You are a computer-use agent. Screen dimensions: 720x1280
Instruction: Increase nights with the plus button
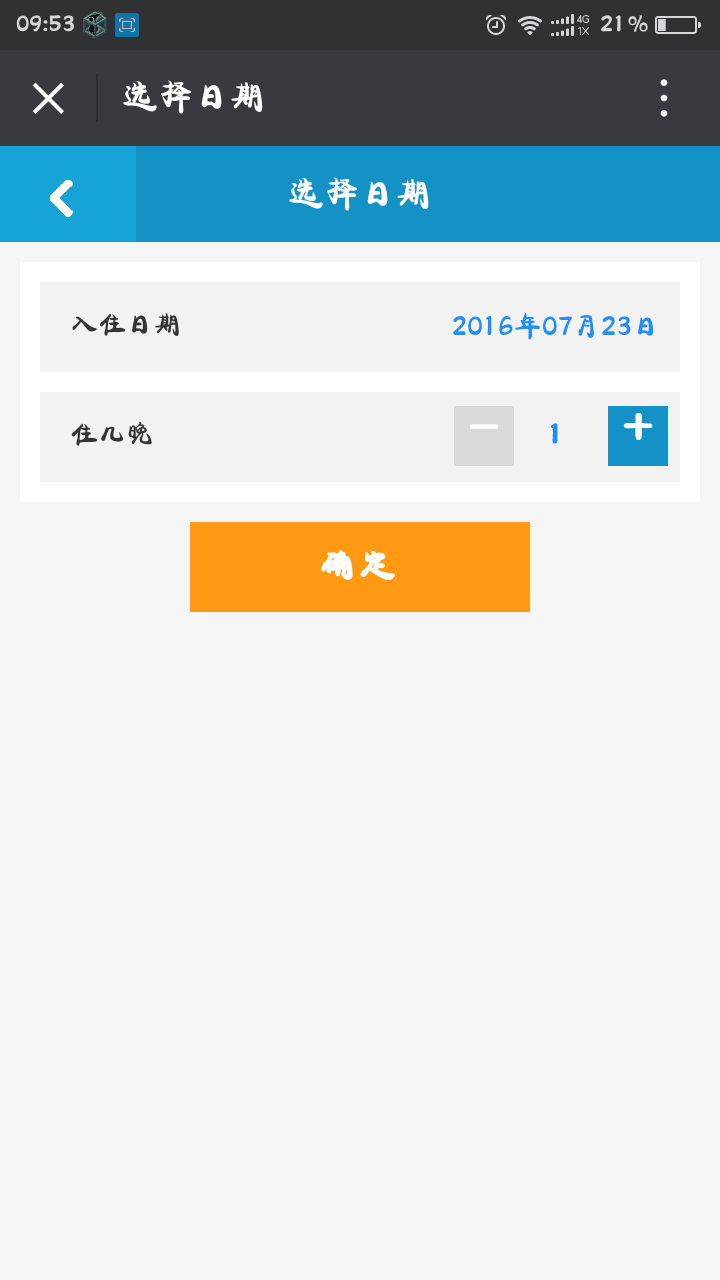click(x=638, y=436)
